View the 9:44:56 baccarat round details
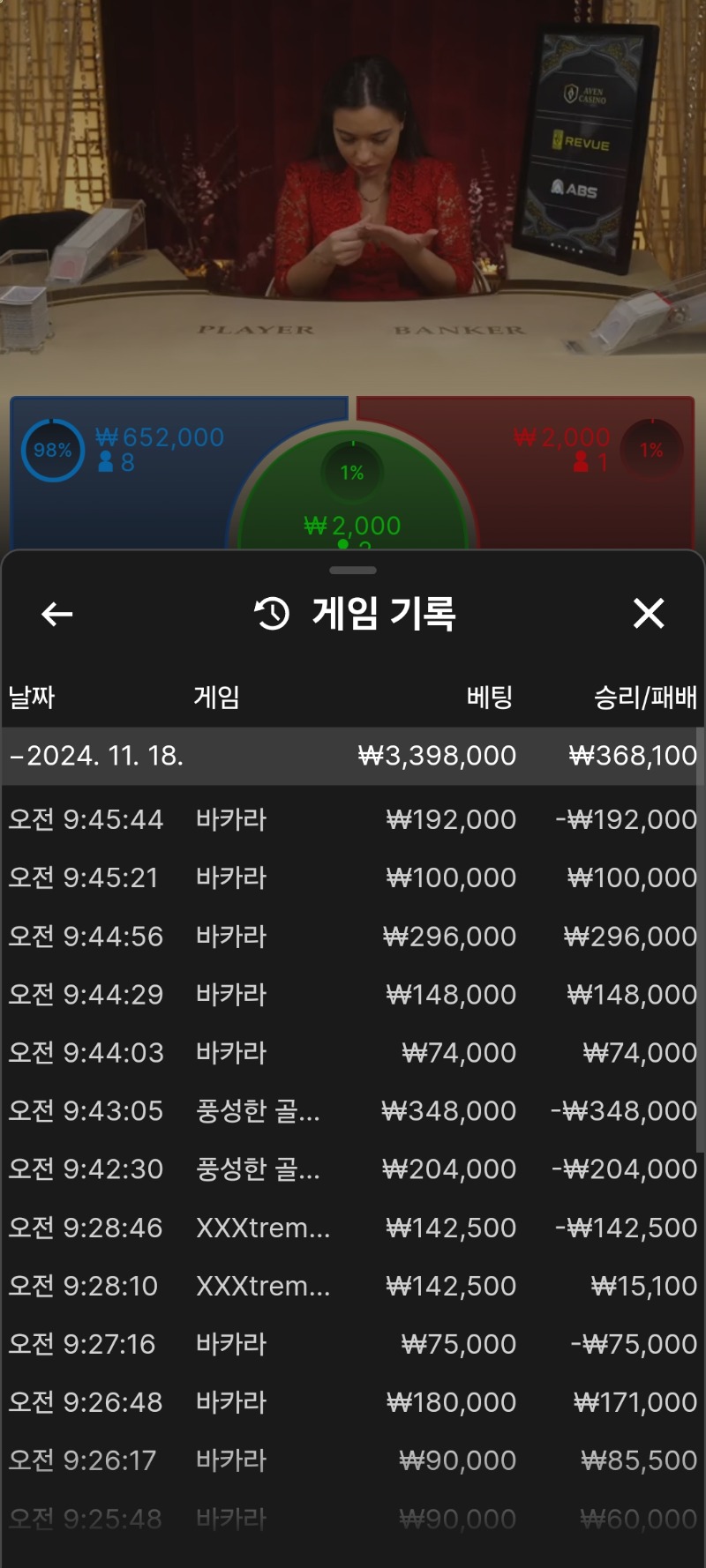Image resolution: width=706 pixels, height=1568 pixels. [352, 936]
